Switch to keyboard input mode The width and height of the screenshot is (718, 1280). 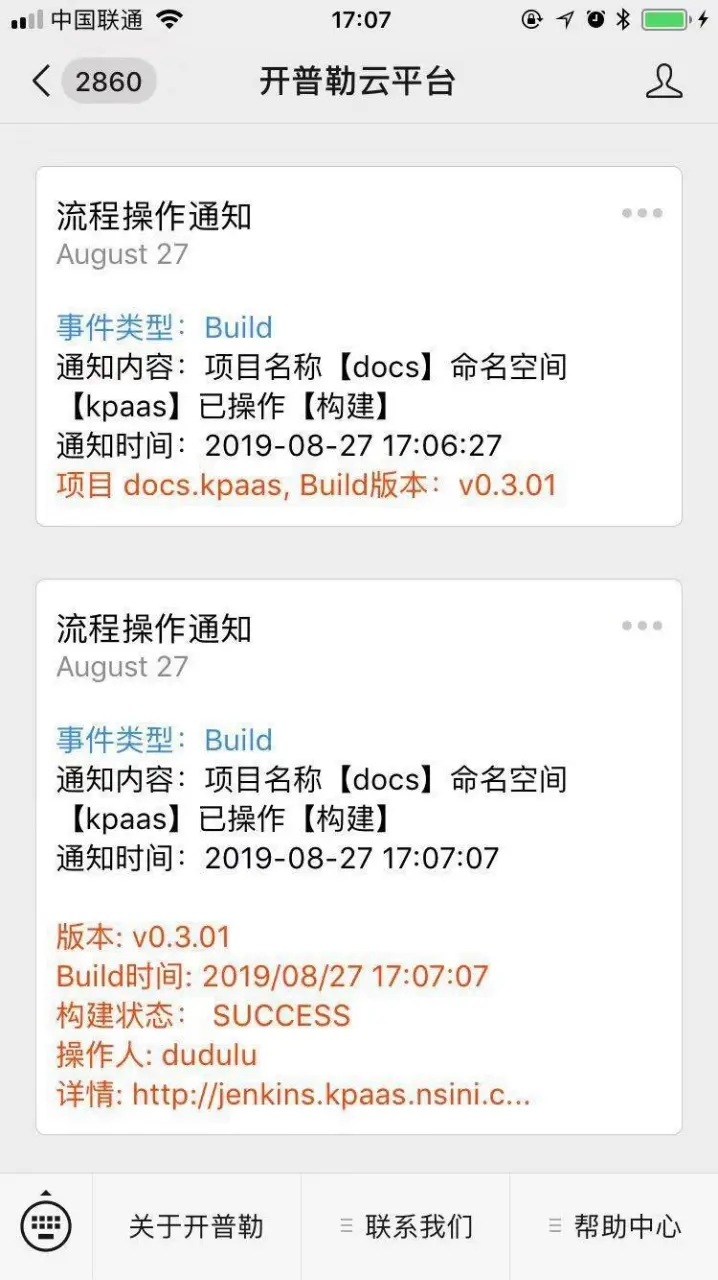tap(46, 1225)
